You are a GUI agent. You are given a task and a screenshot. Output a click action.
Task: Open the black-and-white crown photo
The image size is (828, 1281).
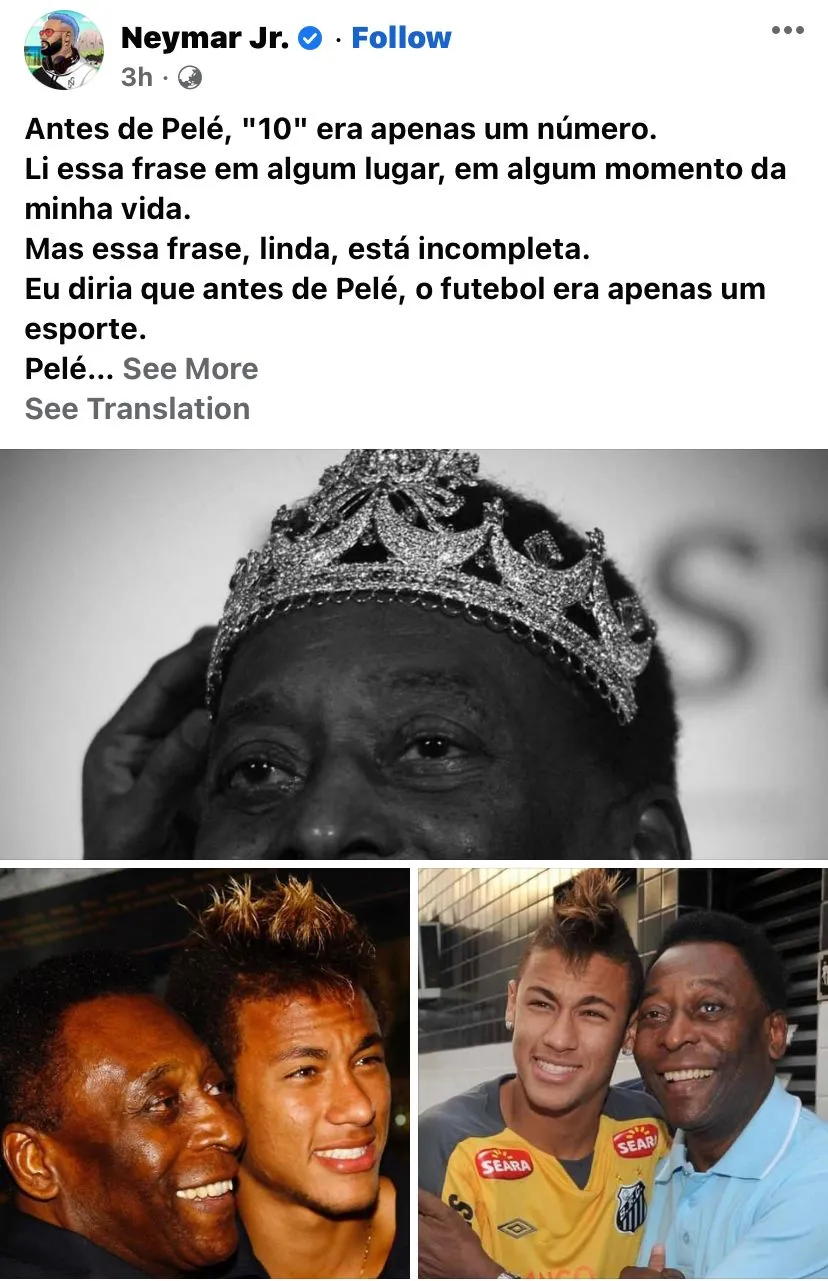[x=414, y=654]
